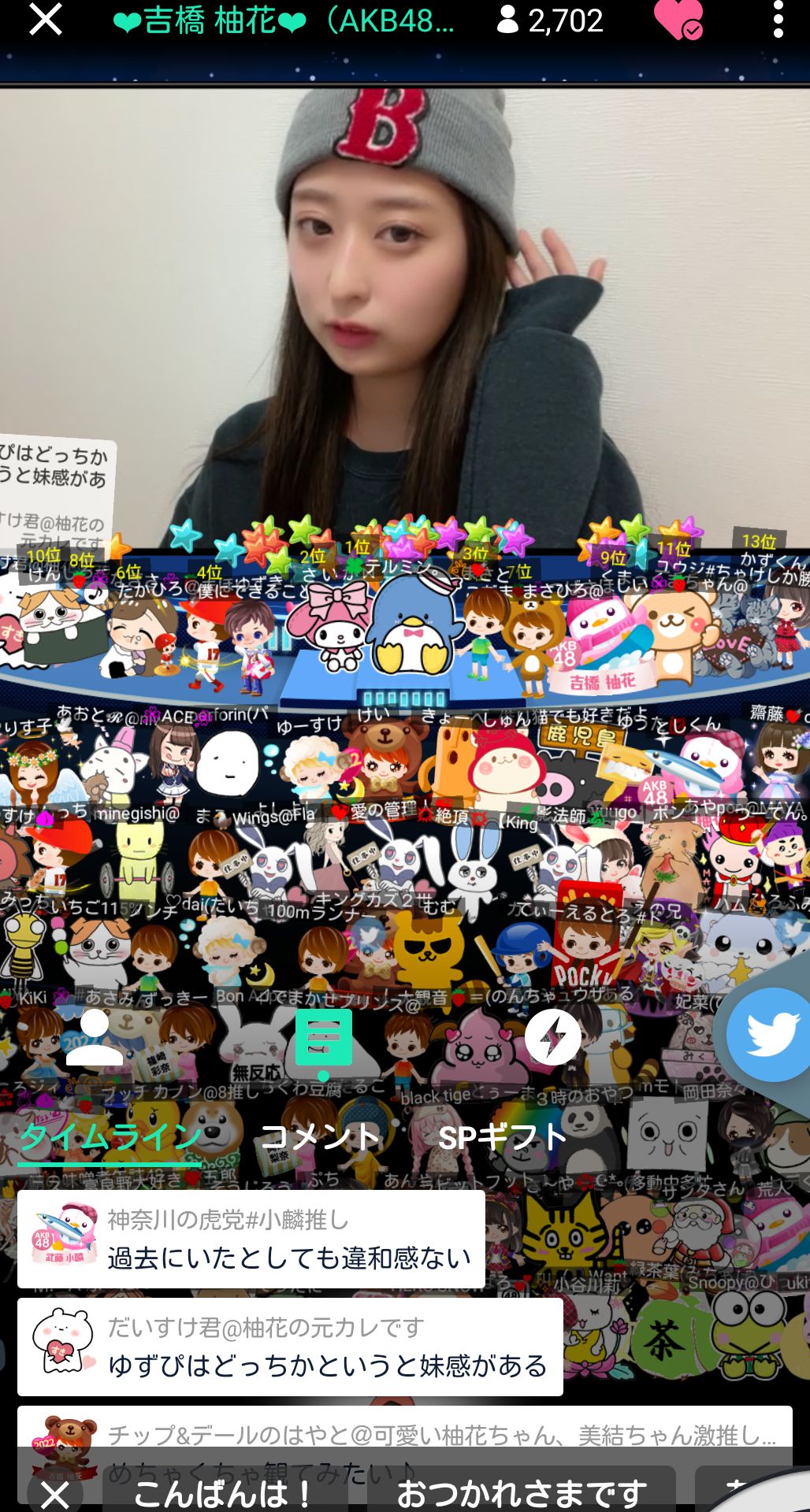The height and width of the screenshot is (1512, 810).
Task: Switch to the タイムライン tab
Action: tap(110, 1136)
